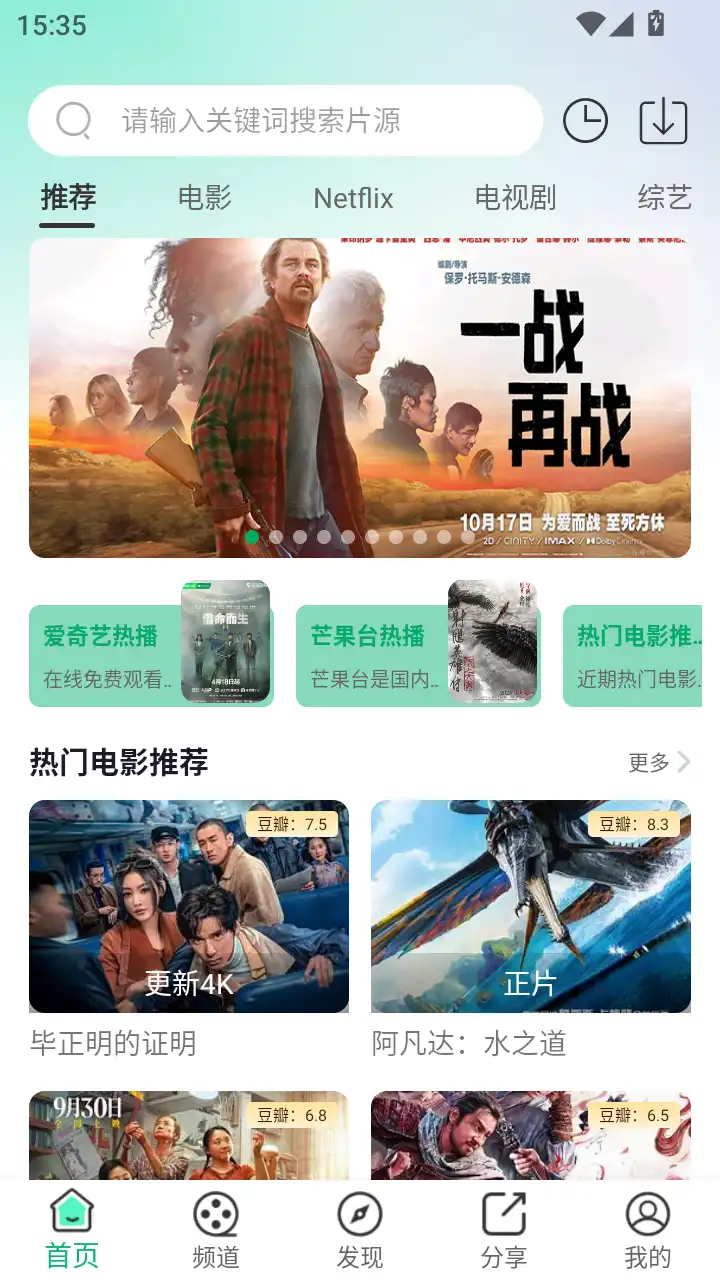Switch to the Netflix tab
Image resolution: width=720 pixels, height=1280 pixels.
pyautogui.click(x=354, y=198)
